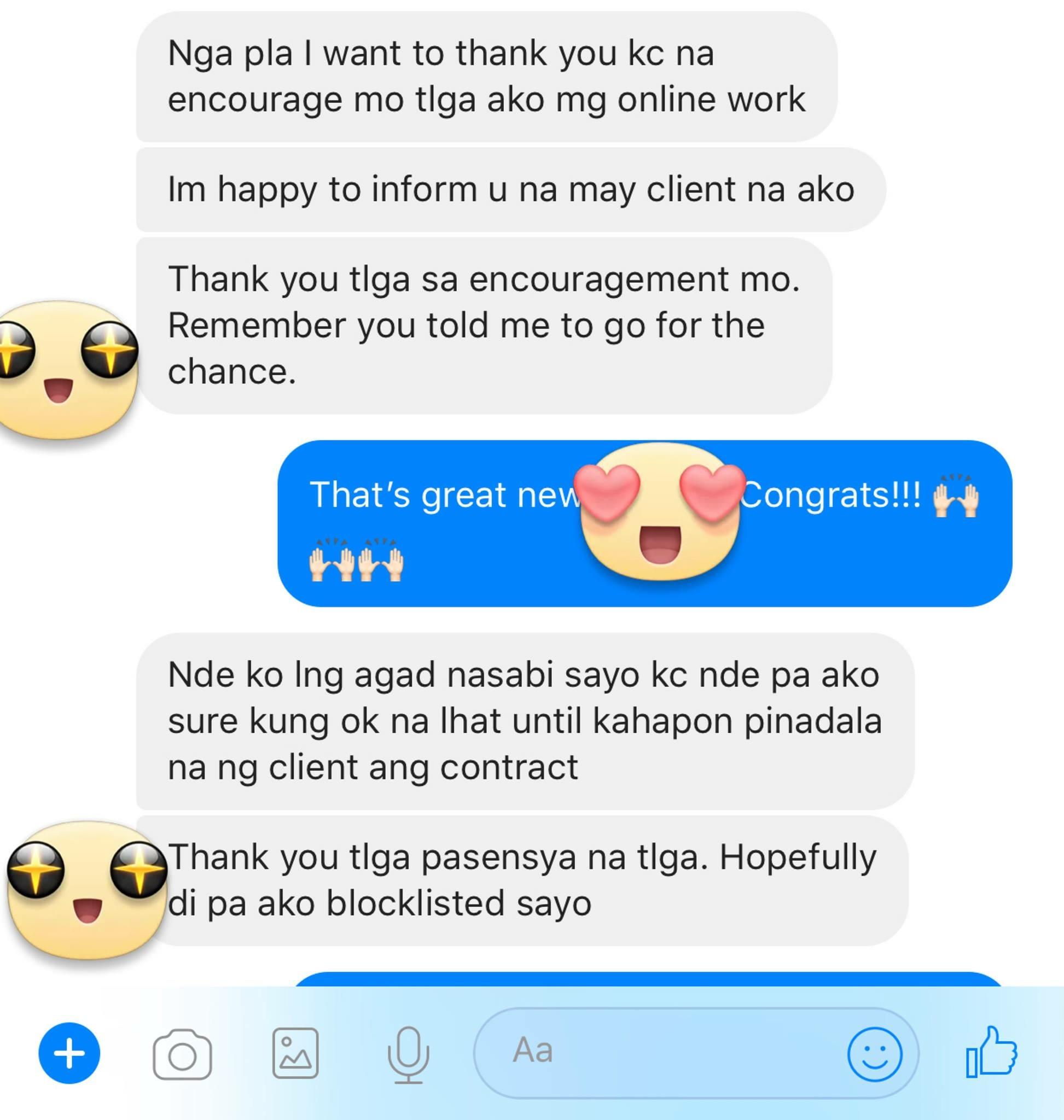Open the photo gallery picker
Viewport: 1064px width, 1120px height.
[x=295, y=1053]
